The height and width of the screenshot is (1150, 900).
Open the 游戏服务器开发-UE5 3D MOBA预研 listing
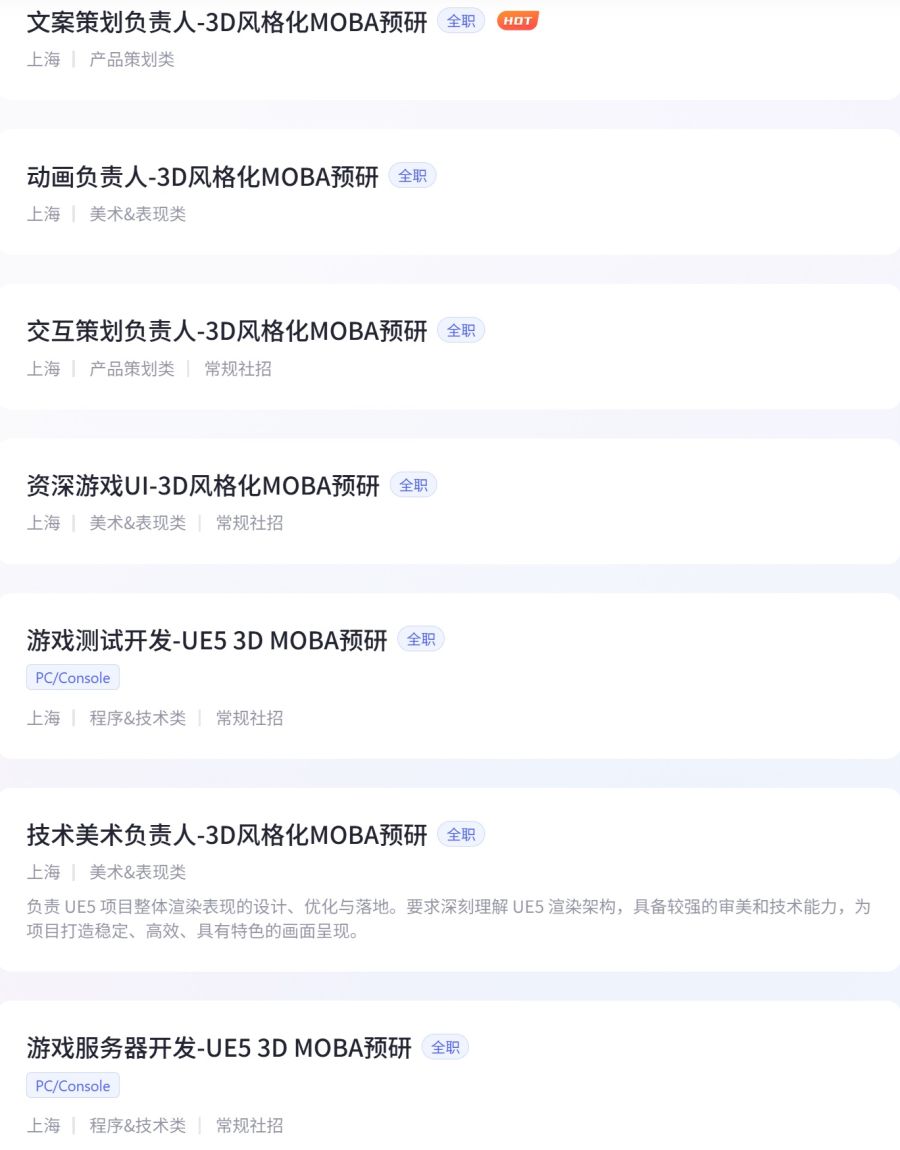220,1047
